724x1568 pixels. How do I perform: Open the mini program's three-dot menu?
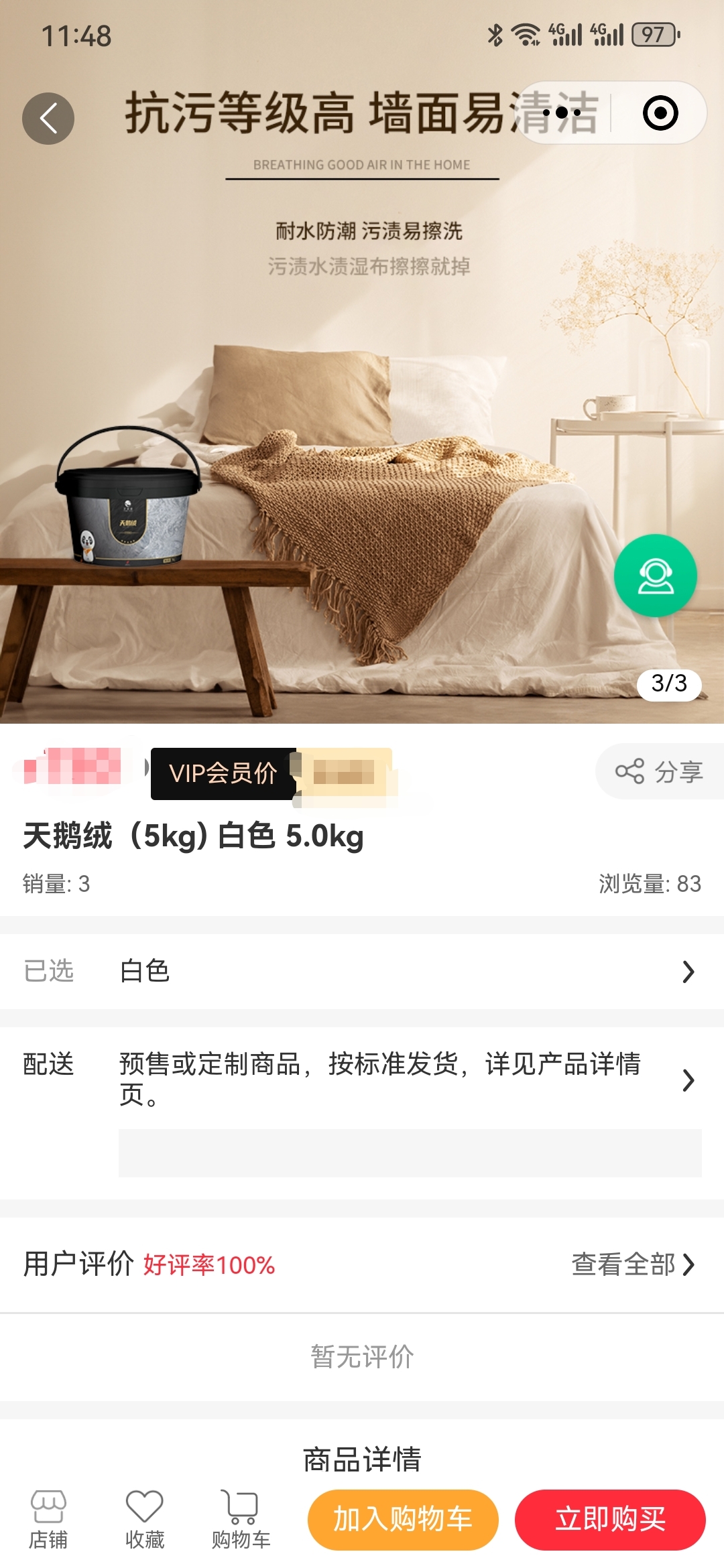tap(562, 113)
